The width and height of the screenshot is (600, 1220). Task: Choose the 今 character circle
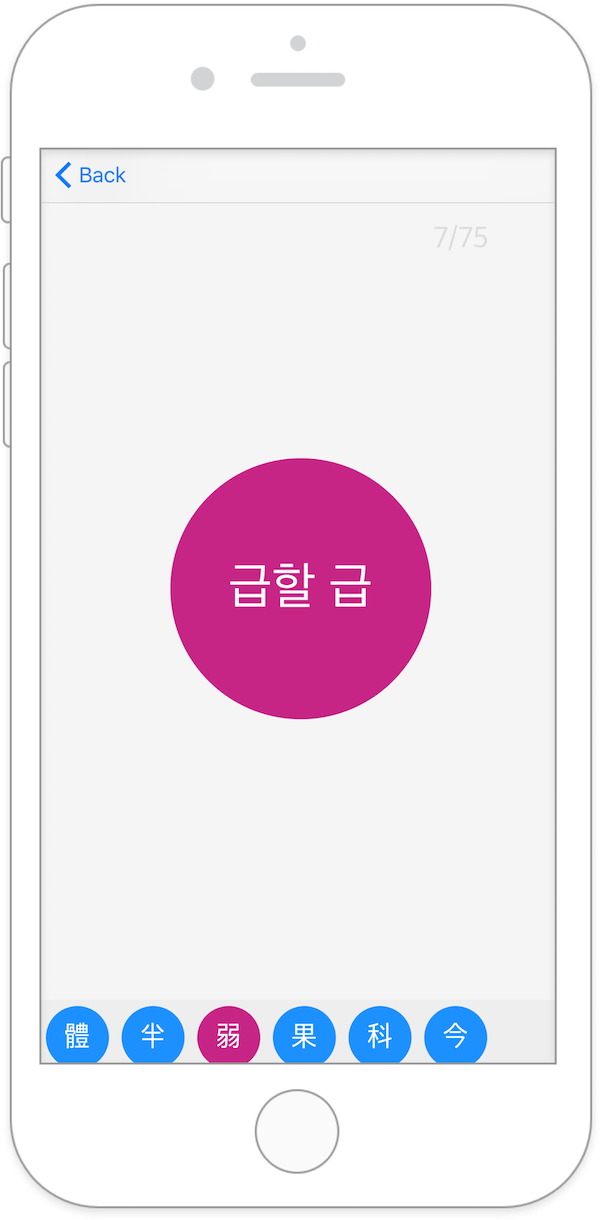pos(456,1035)
